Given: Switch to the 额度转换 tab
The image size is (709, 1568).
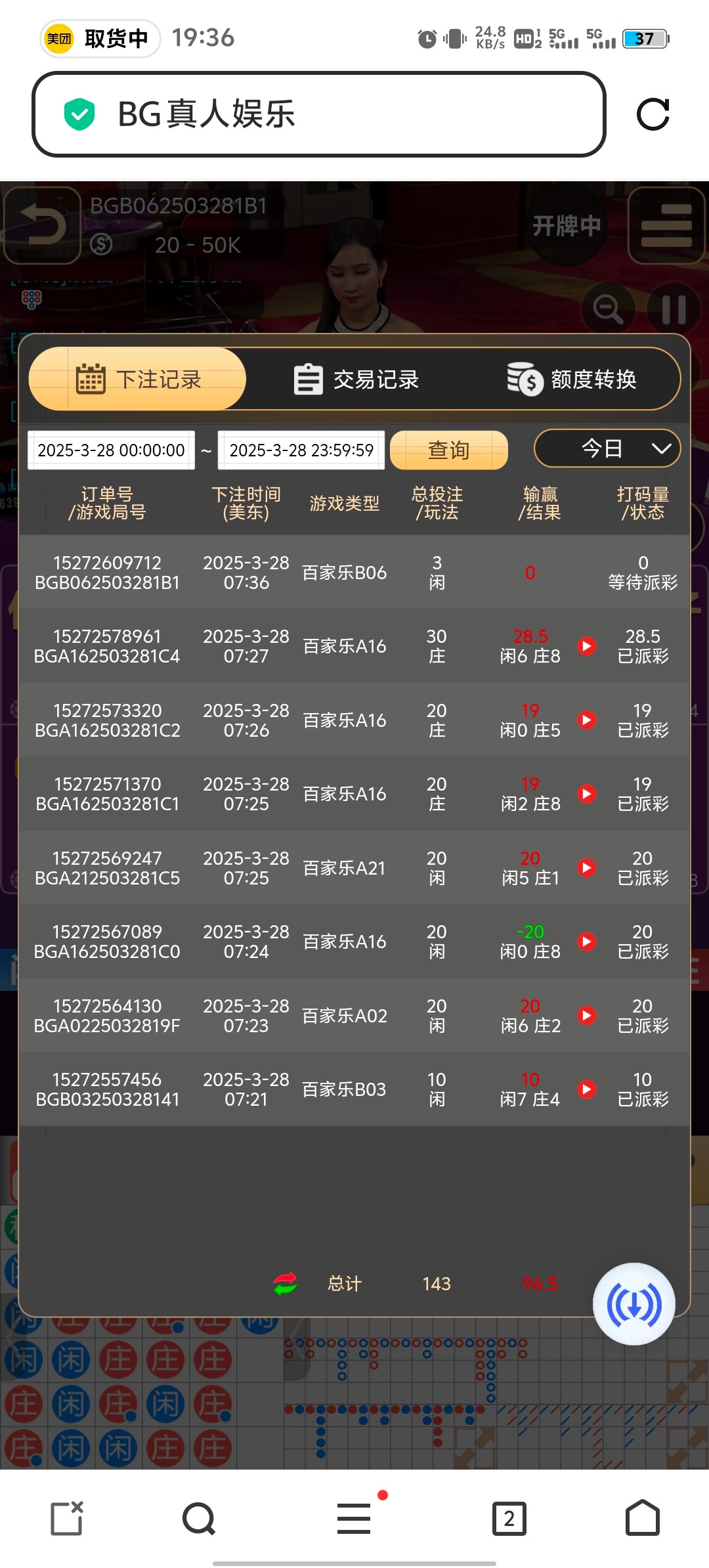Looking at the screenshot, I should (572, 380).
